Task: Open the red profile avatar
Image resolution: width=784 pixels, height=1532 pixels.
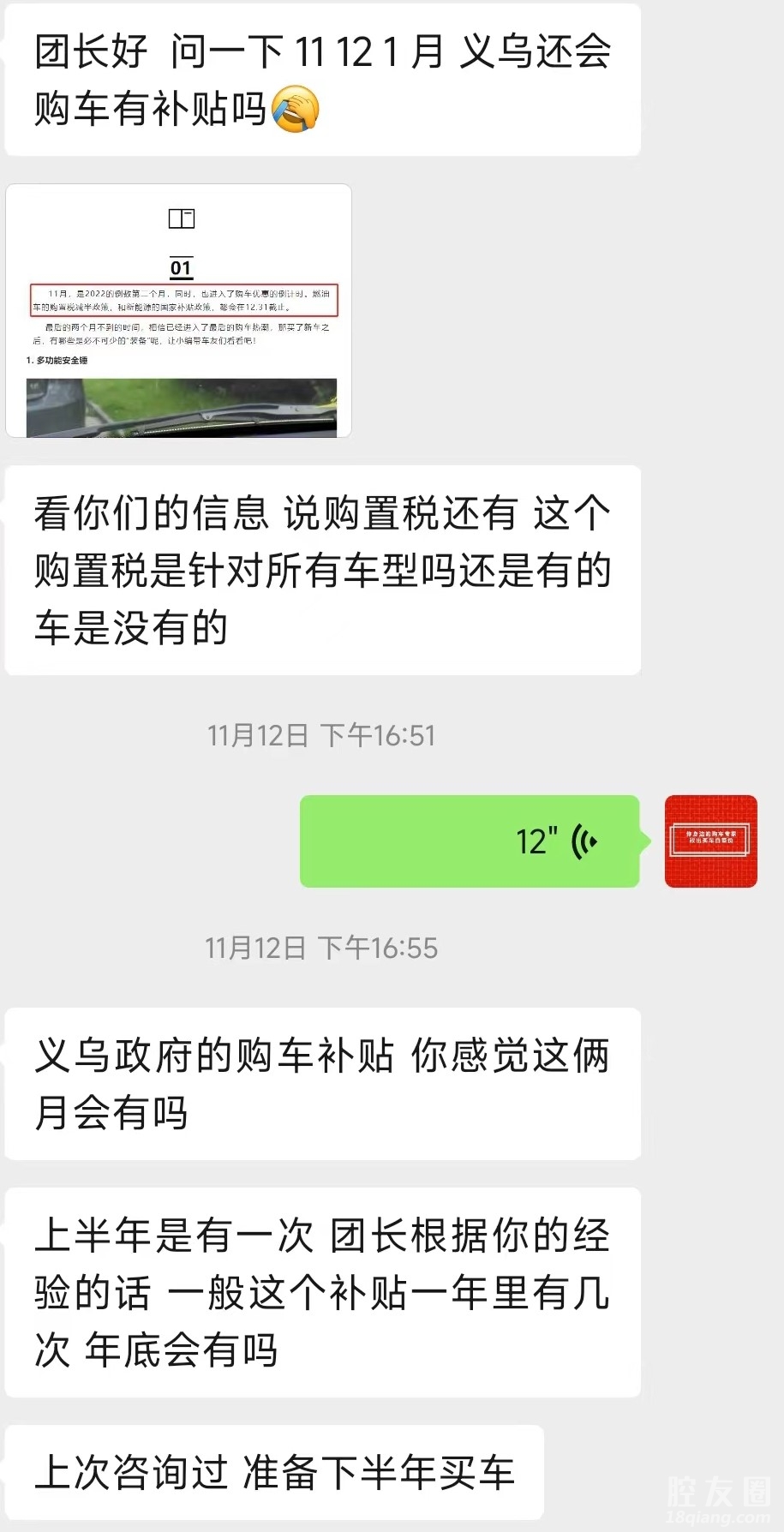Action: pos(710,841)
